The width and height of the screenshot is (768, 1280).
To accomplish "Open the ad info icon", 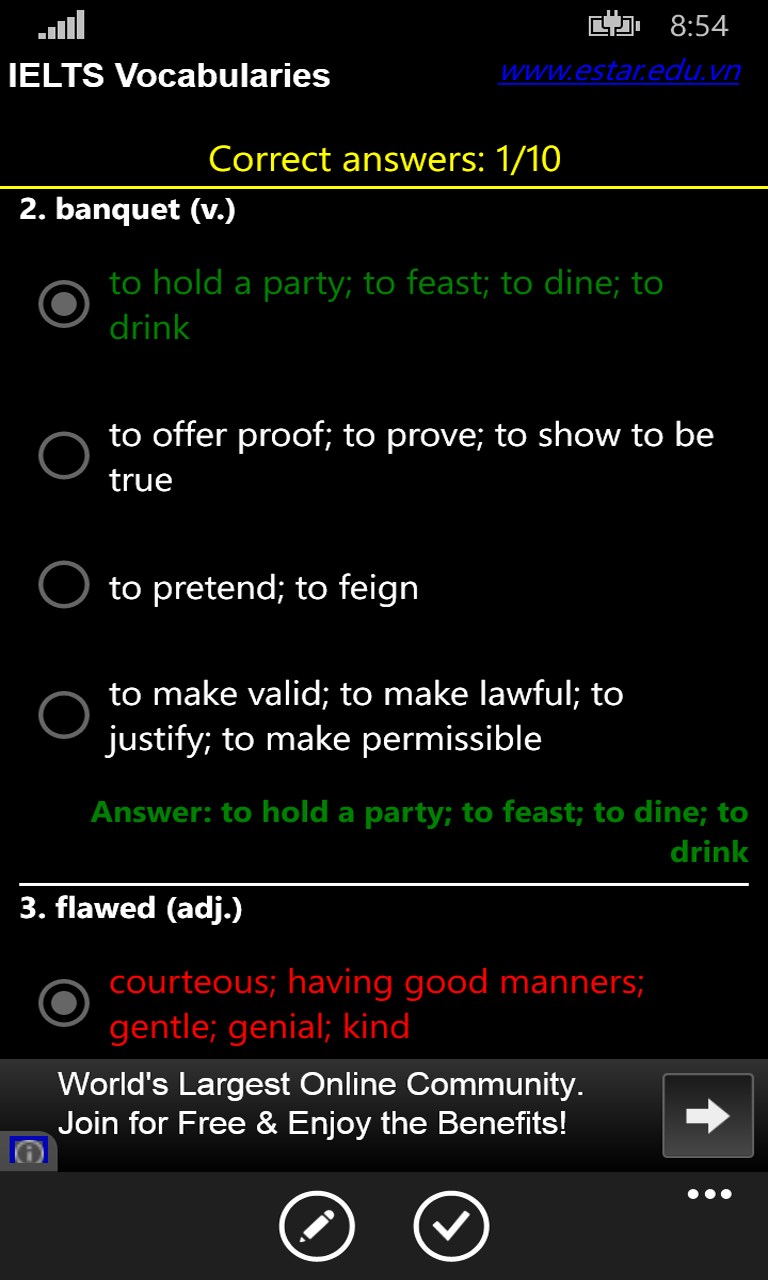I will pyautogui.click(x=28, y=1151).
